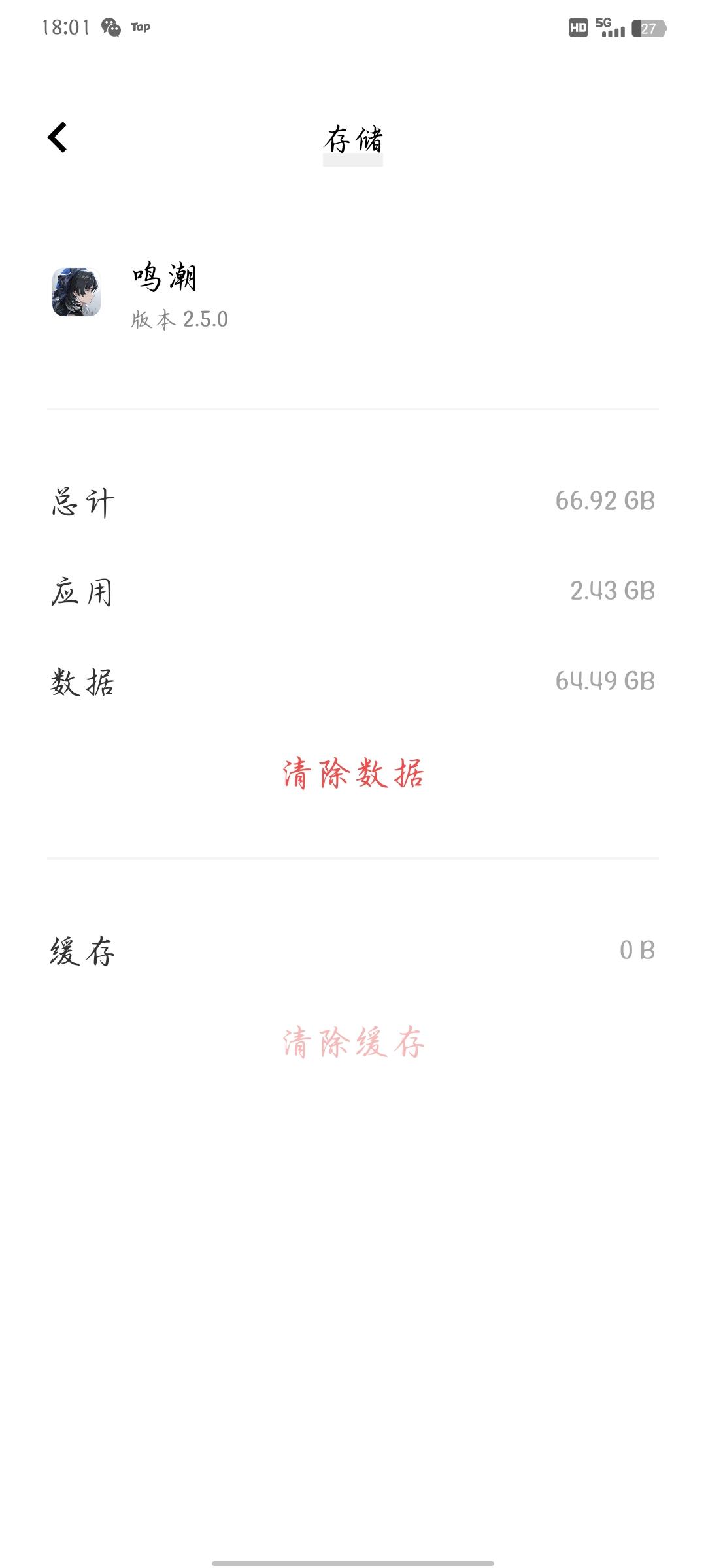Tap the version 2.5.0 label

179,318
